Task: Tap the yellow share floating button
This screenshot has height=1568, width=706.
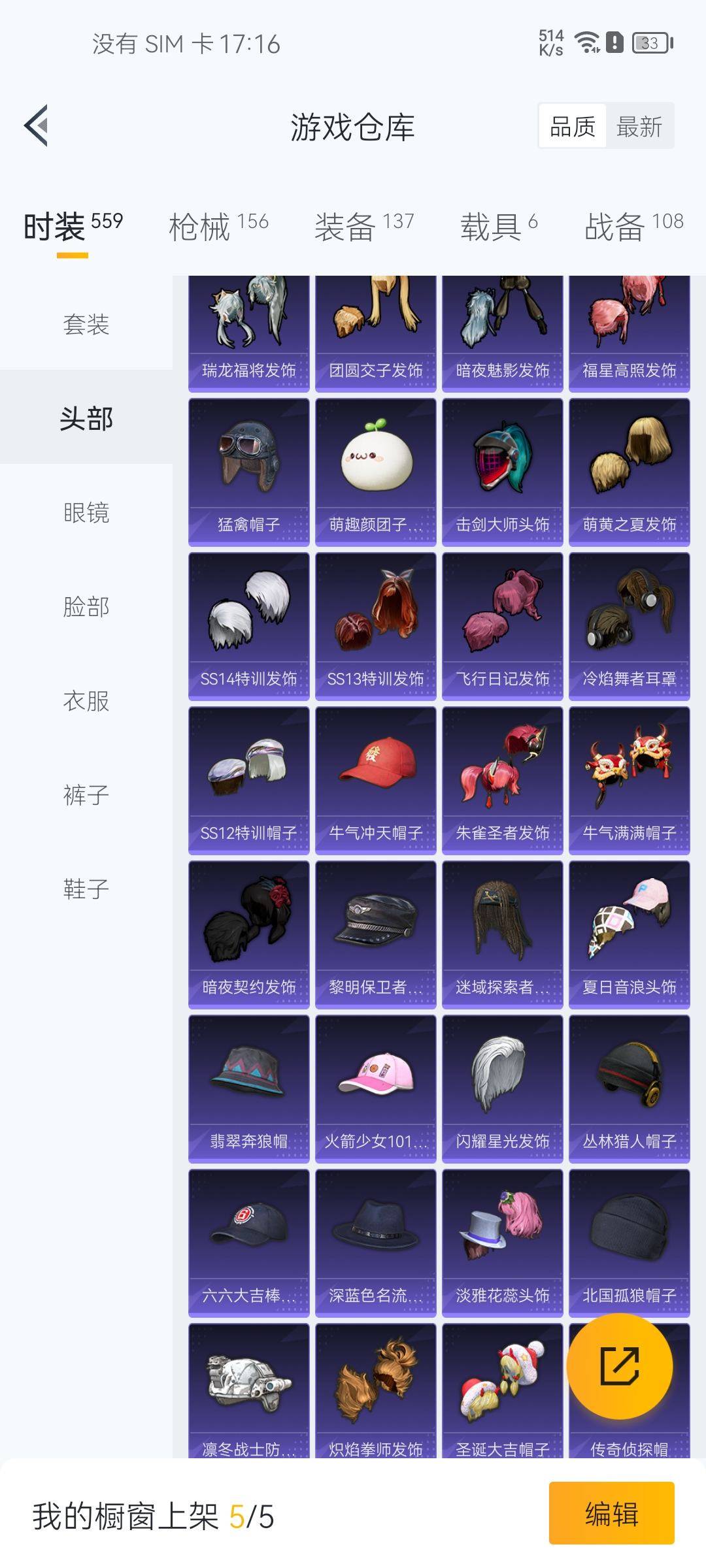Action: point(619,1365)
